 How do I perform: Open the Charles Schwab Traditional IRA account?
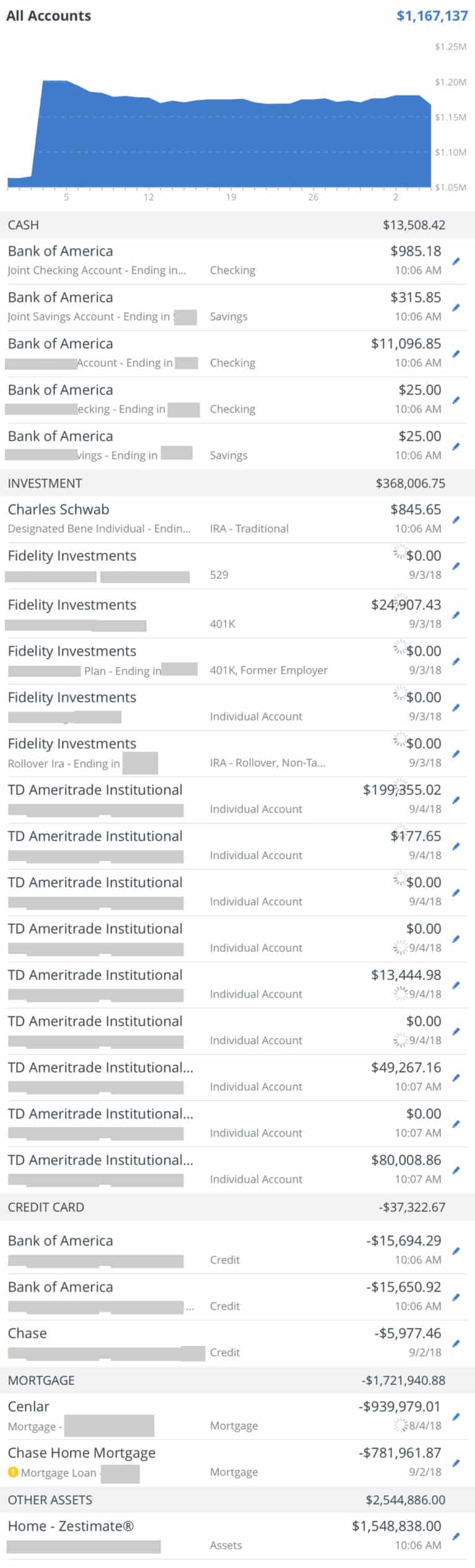coord(59,510)
